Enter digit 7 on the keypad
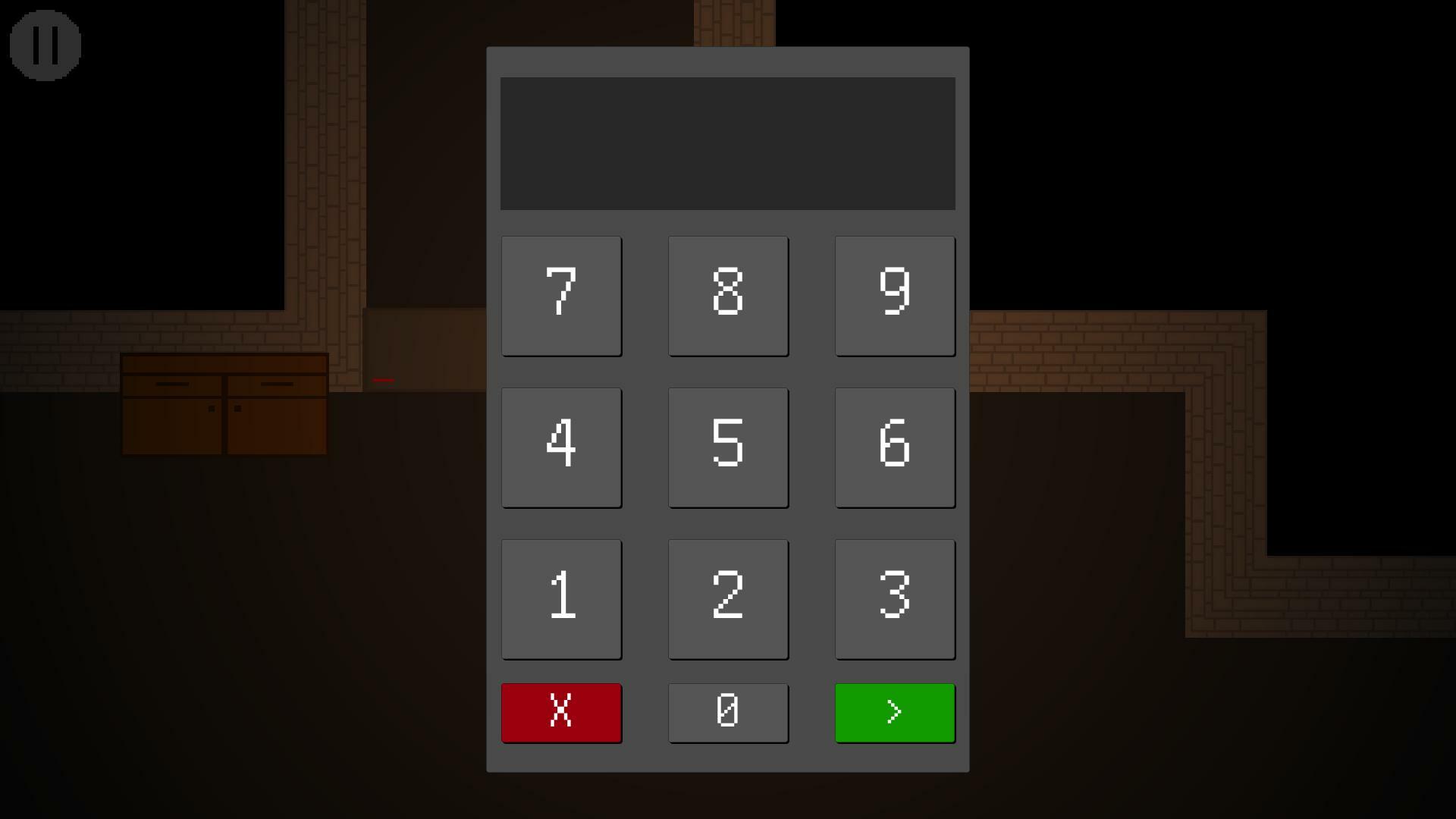Image resolution: width=1456 pixels, height=819 pixels. coord(561,296)
